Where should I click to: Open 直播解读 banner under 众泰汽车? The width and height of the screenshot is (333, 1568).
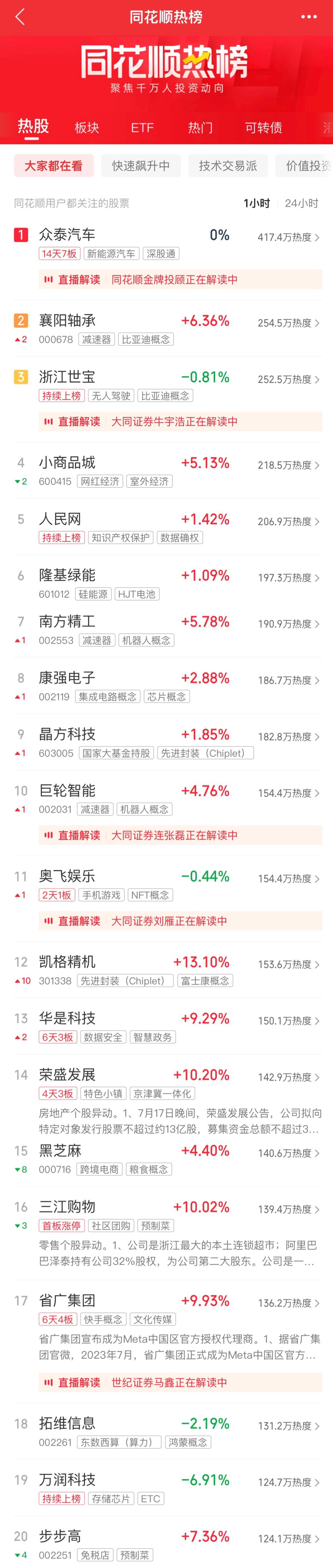(180, 280)
